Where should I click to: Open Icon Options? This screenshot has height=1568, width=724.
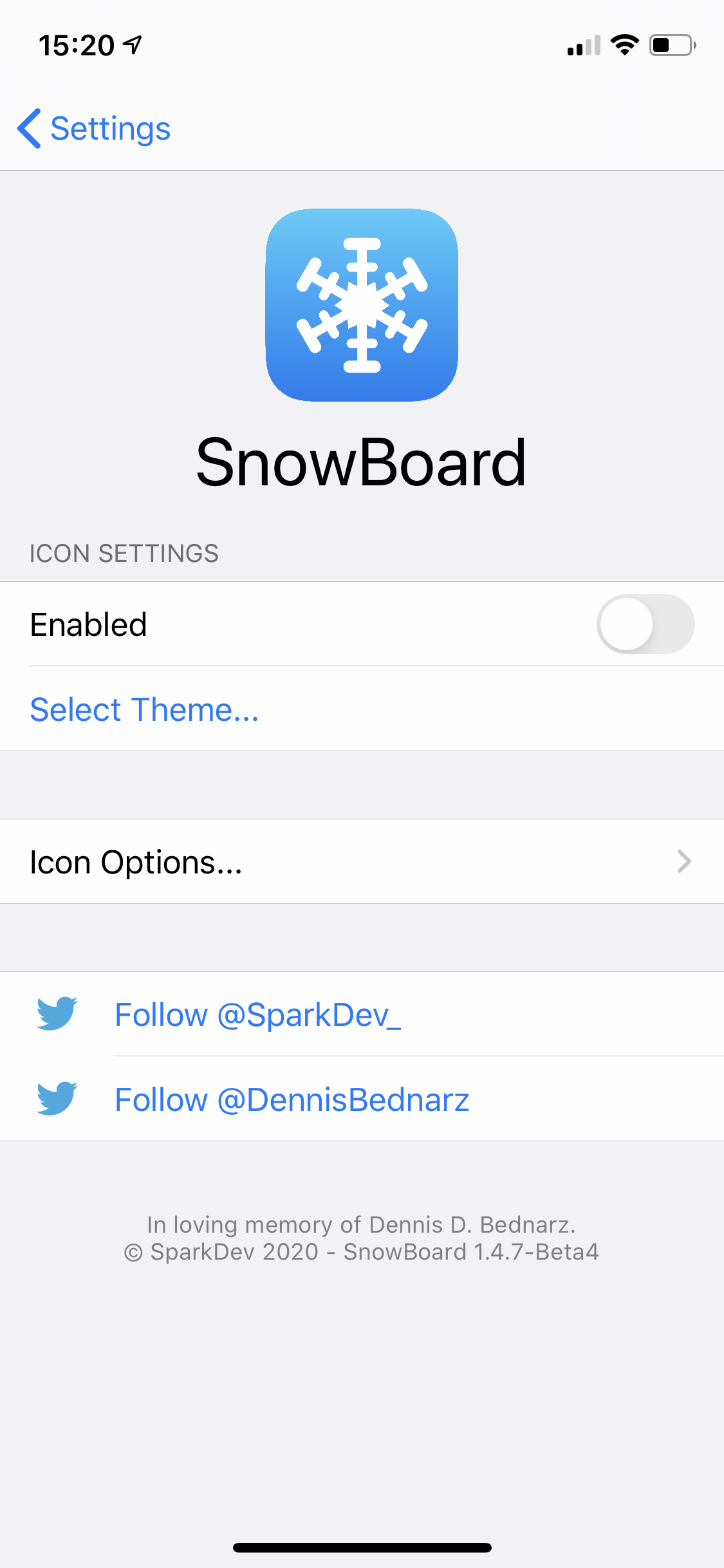pyautogui.click(x=362, y=862)
